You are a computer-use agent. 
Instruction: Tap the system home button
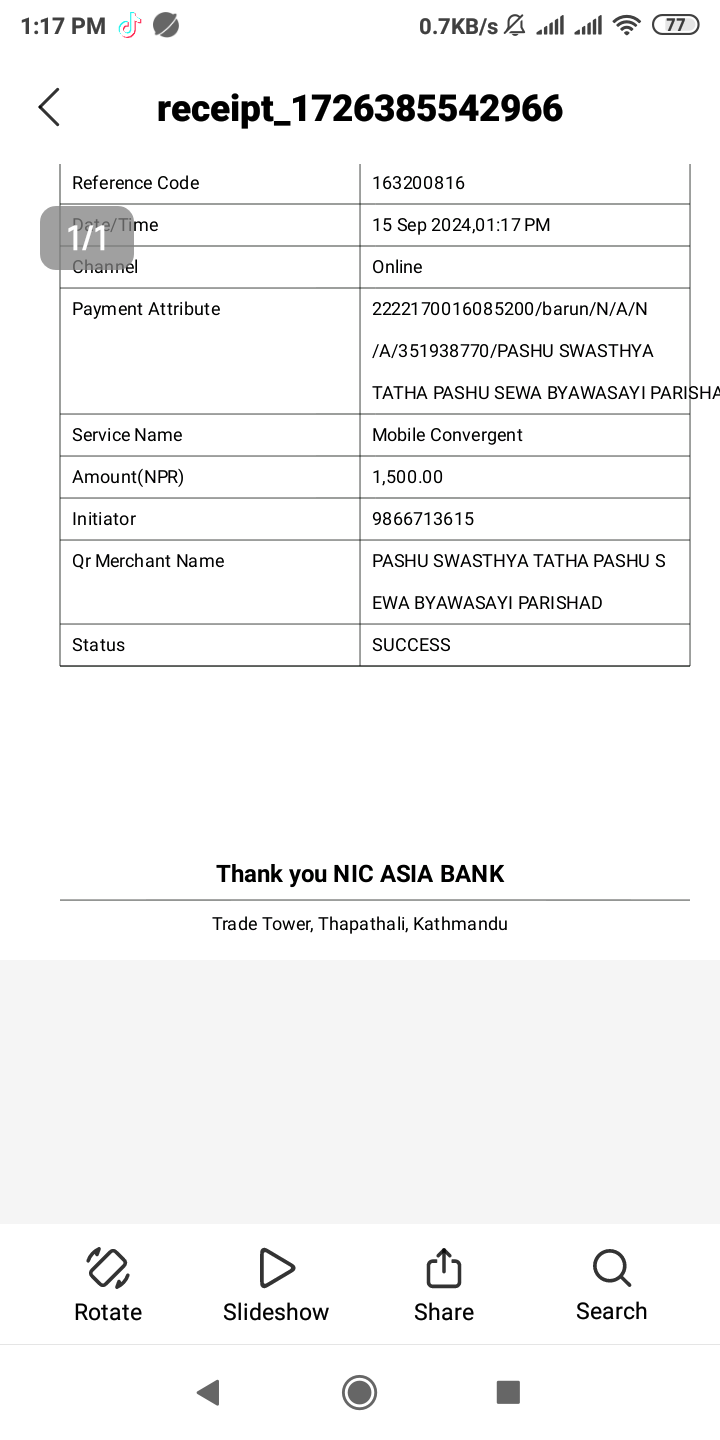(359, 1392)
